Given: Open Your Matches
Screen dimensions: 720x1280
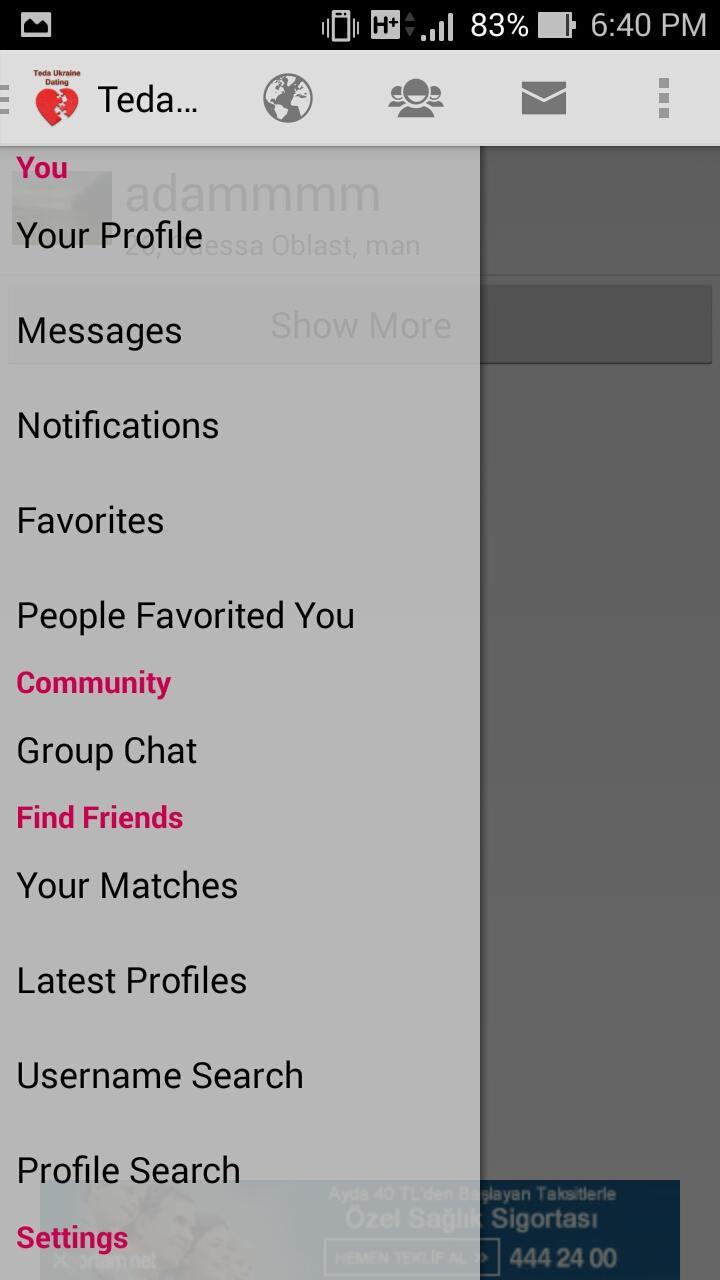Looking at the screenshot, I should [128, 885].
